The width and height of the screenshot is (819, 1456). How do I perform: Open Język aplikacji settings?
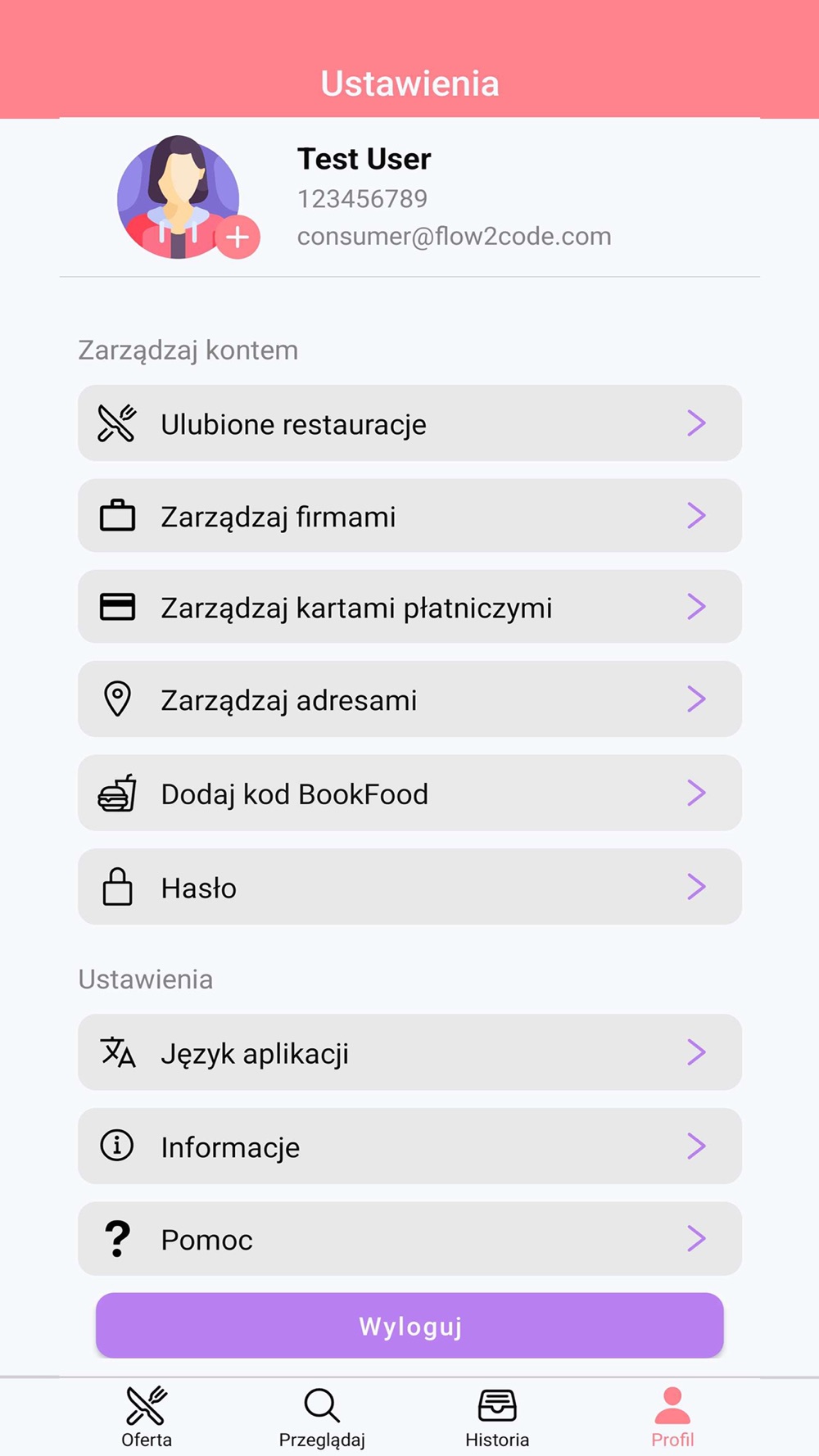(x=409, y=1052)
